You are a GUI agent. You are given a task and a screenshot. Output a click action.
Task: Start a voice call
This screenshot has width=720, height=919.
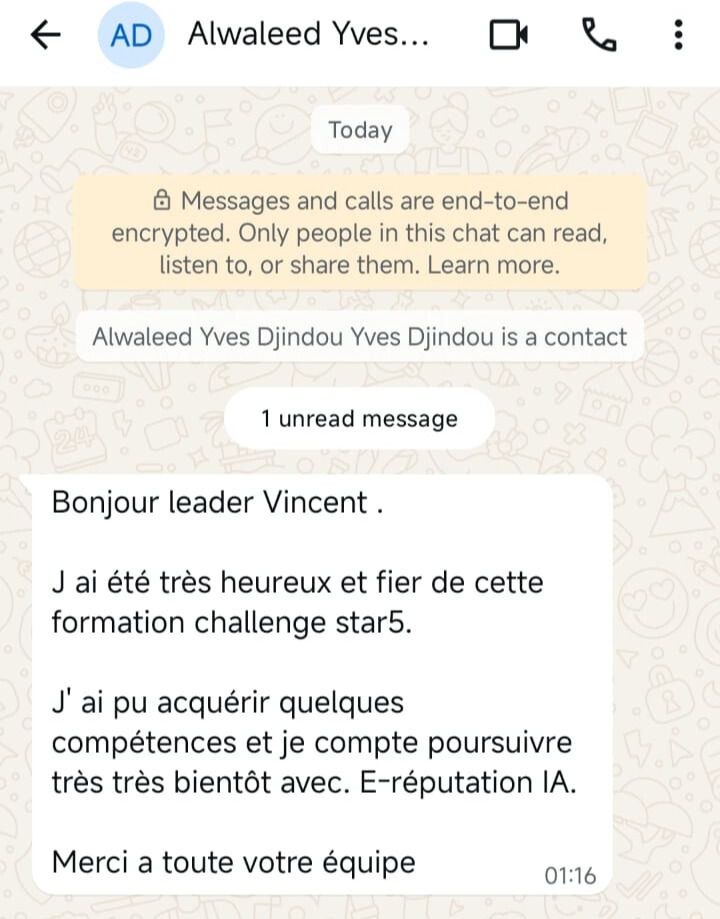599,36
